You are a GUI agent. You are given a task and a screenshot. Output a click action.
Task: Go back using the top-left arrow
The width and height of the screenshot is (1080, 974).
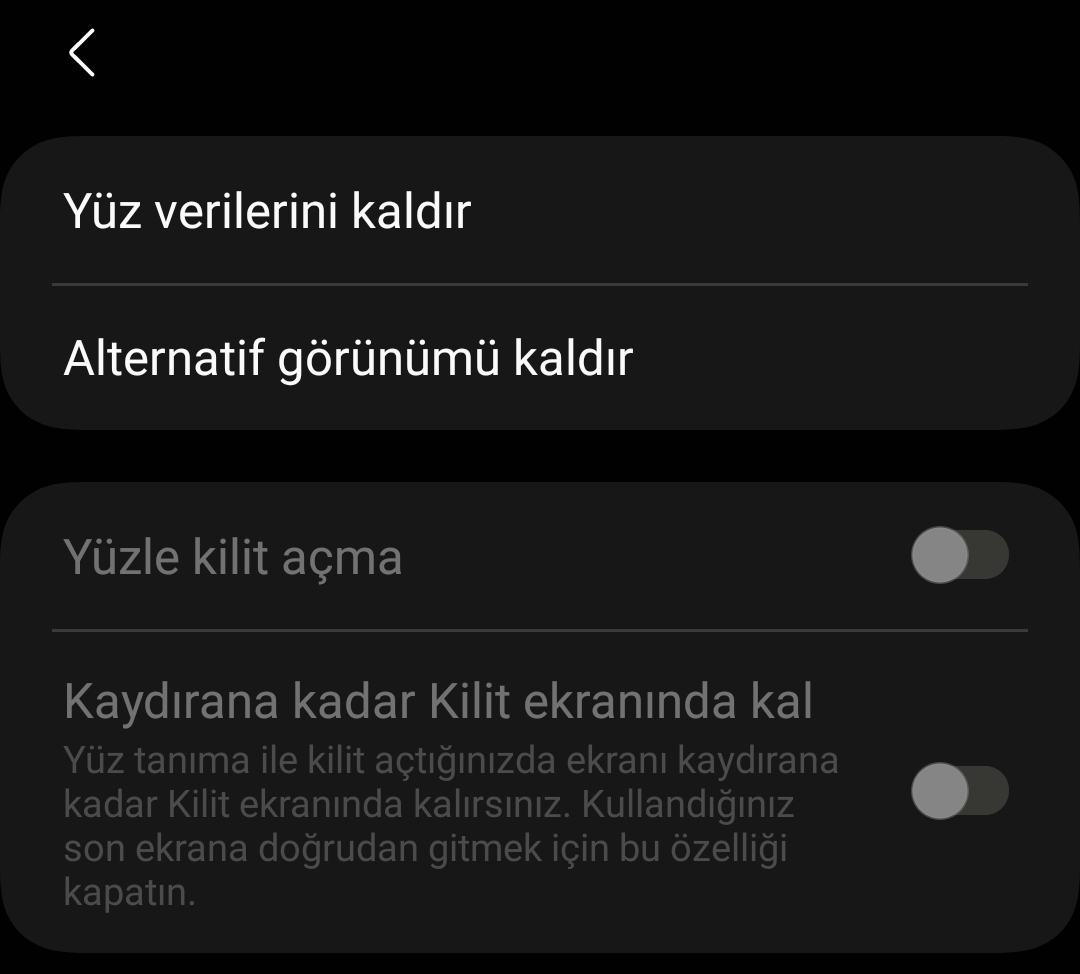(82, 52)
